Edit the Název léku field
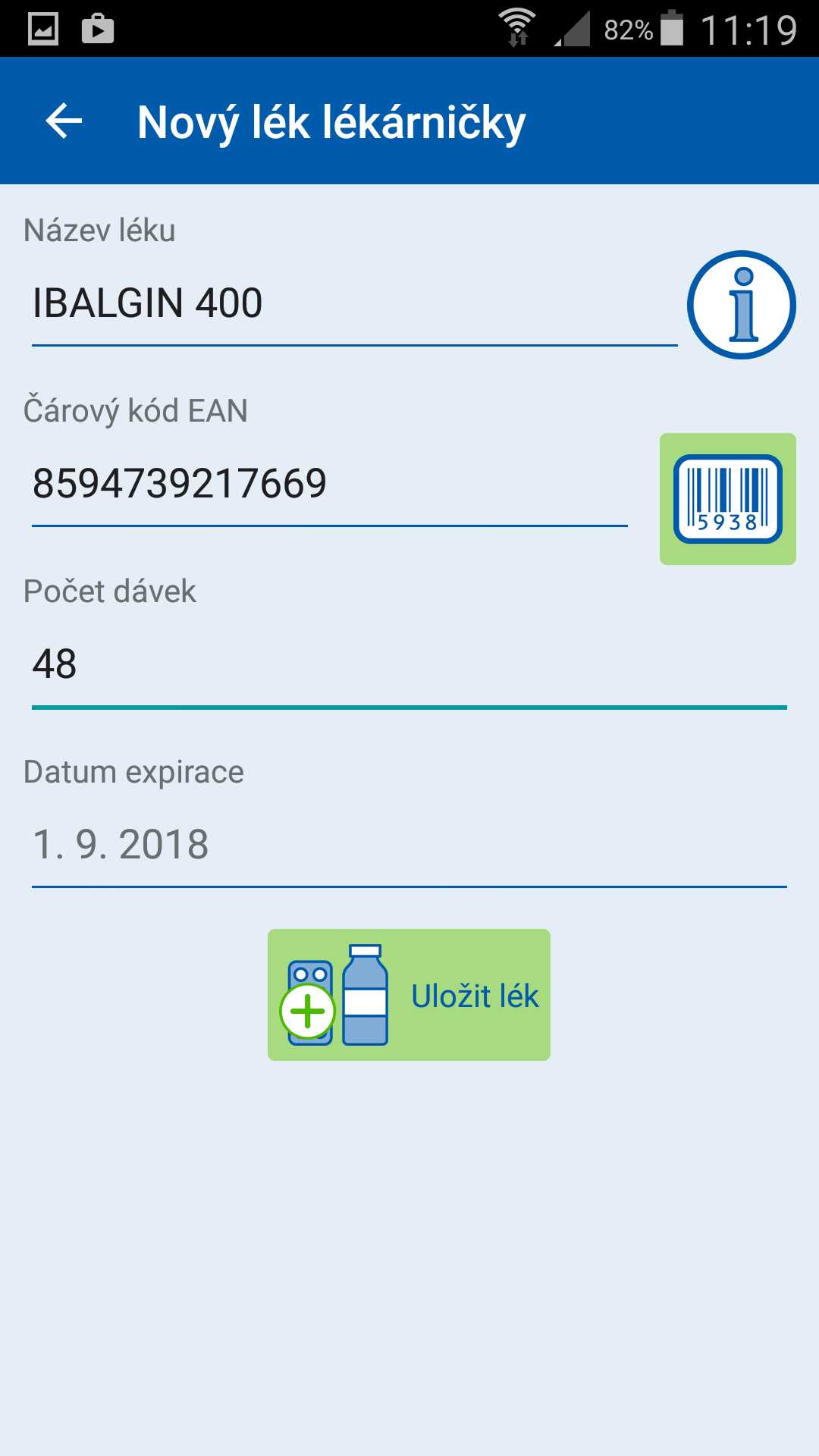 click(354, 303)
